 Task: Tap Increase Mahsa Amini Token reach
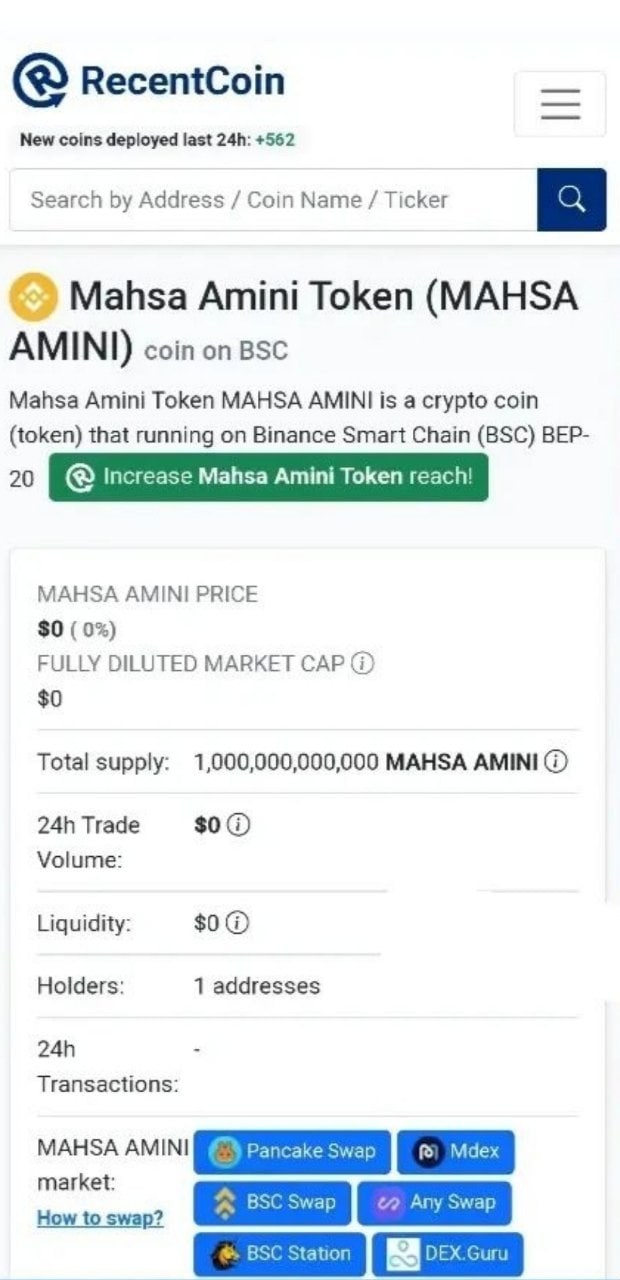click(268, 477)
